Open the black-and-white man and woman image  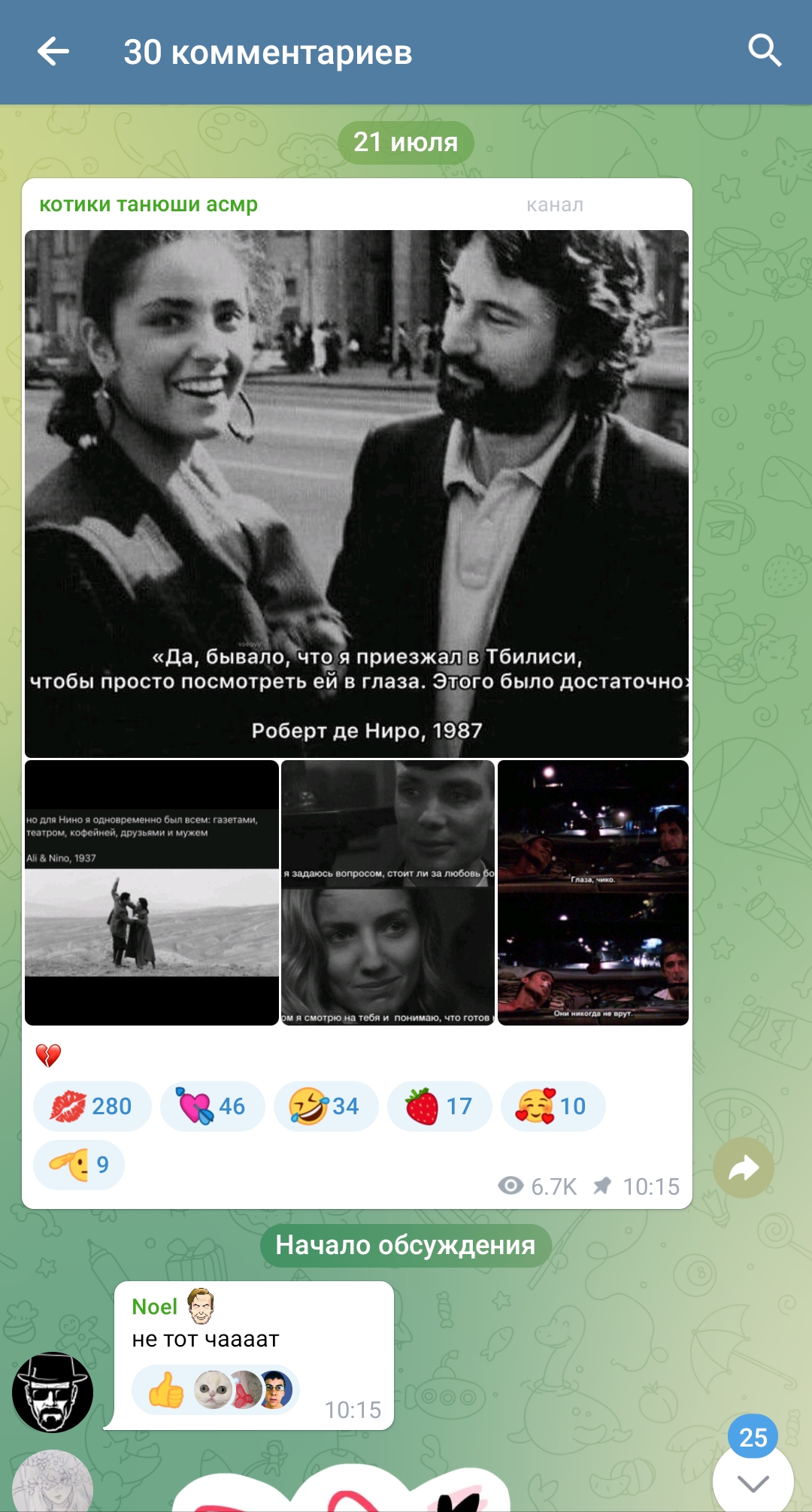click(x=388, y=892)
